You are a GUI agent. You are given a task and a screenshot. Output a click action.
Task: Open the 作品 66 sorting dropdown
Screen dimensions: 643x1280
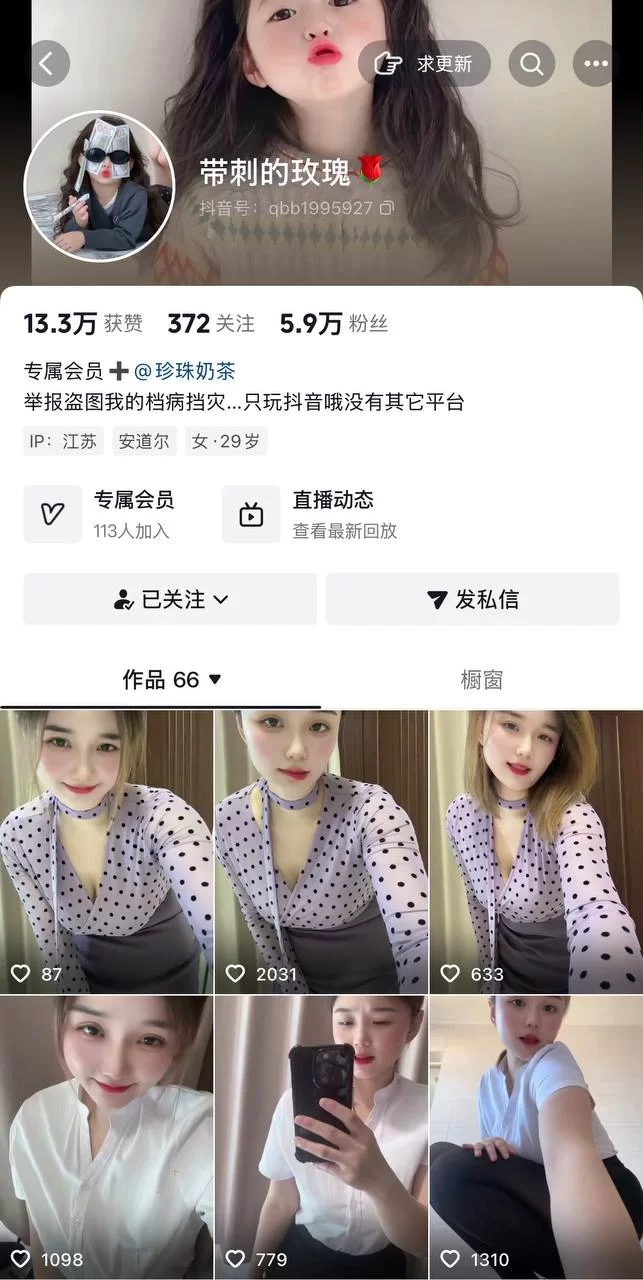[x=171, y=680]
